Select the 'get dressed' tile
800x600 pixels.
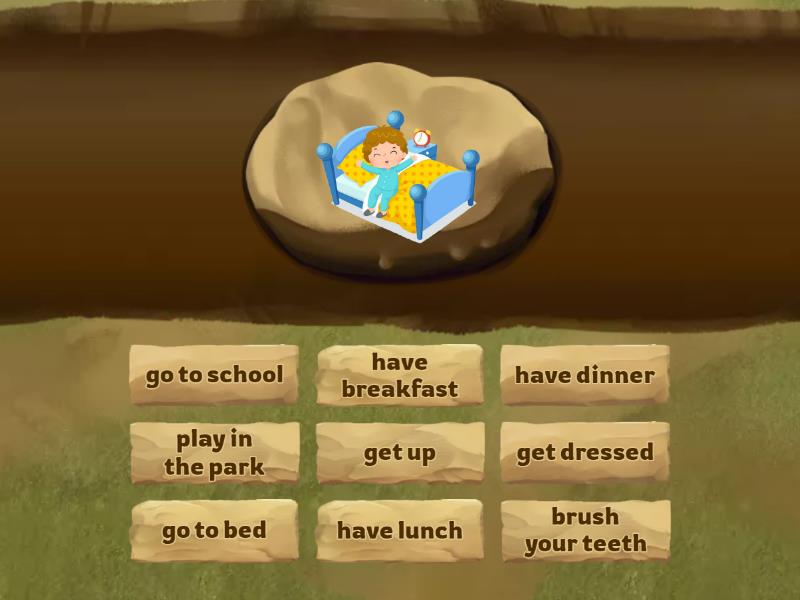pos(585,452)
